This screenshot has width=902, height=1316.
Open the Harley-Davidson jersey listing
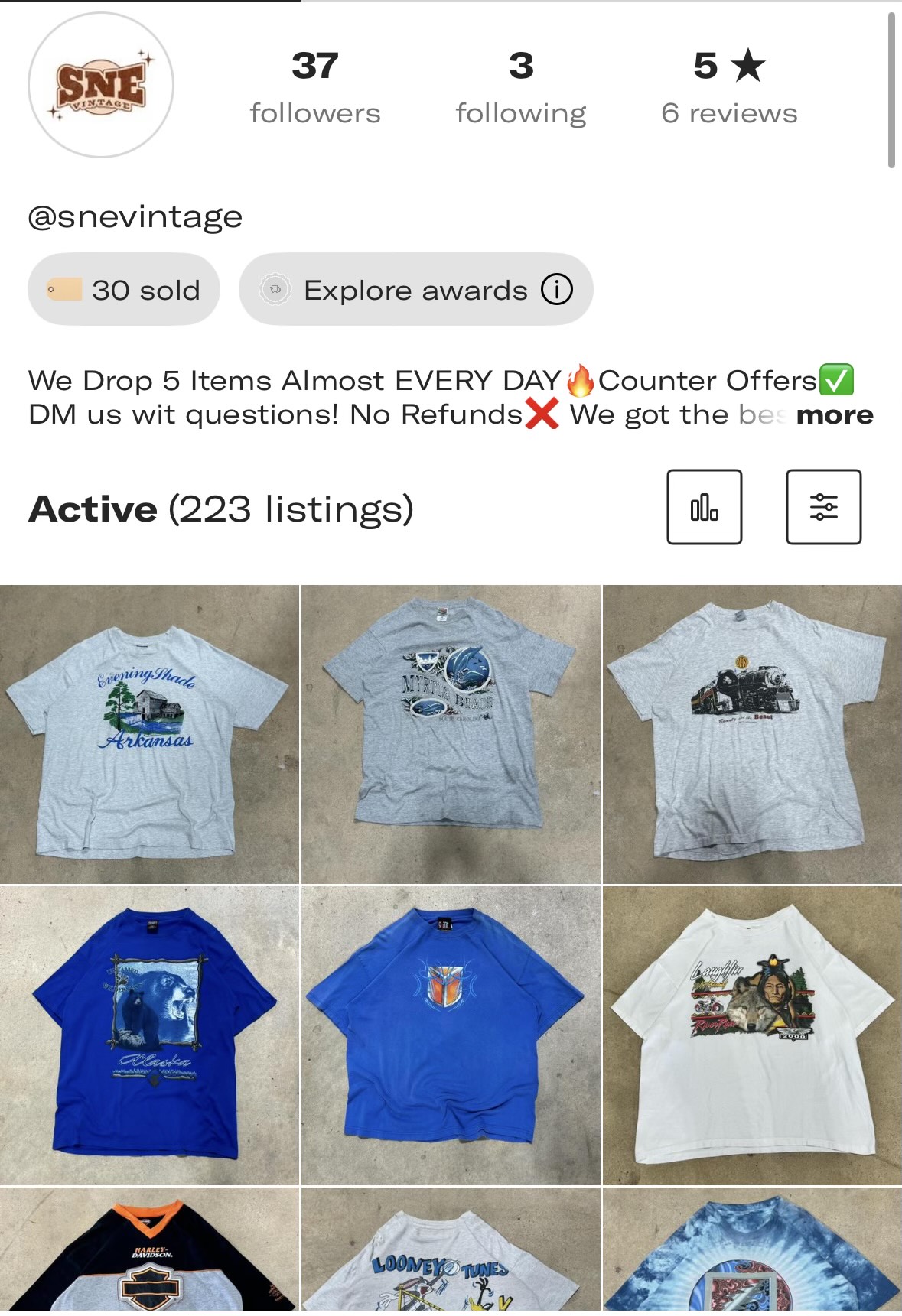pyautogui.click(x=149, y=1250)
